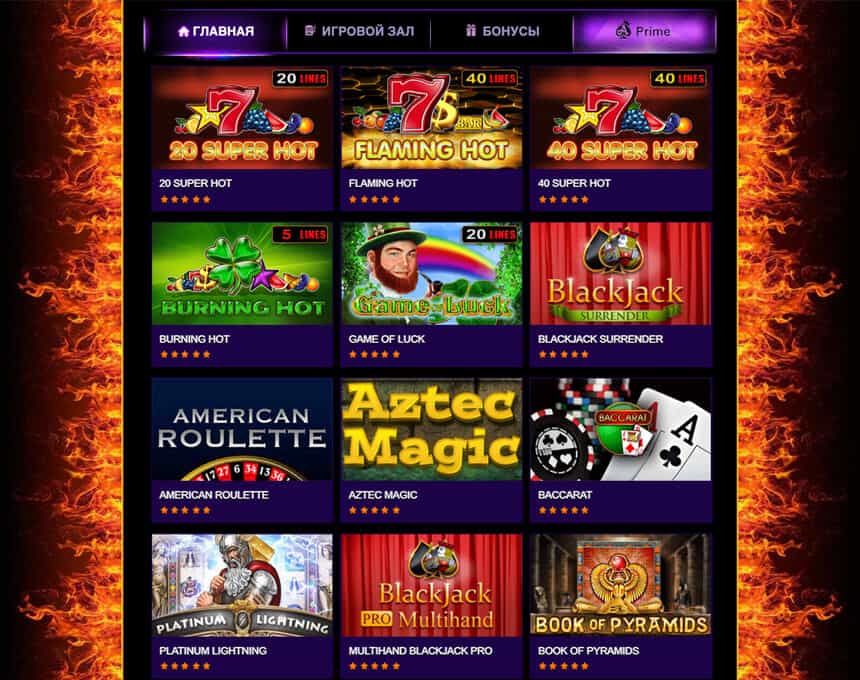Go to the Бонусы tab
860x680 pixels.
point(501,31)
